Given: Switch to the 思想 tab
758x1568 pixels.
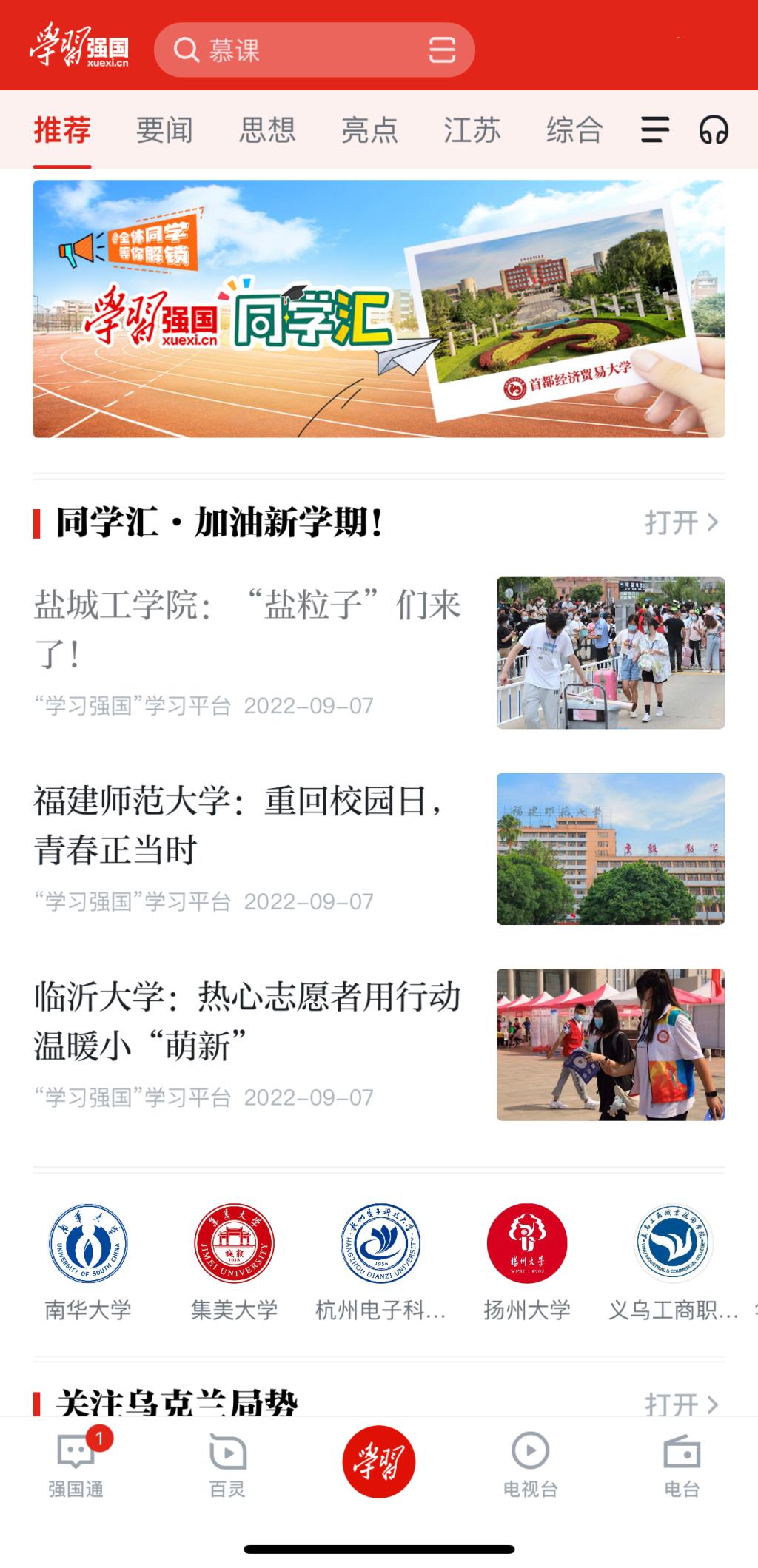Looking at the screenshot, I should pyautogui.click(x=267, y=130).
